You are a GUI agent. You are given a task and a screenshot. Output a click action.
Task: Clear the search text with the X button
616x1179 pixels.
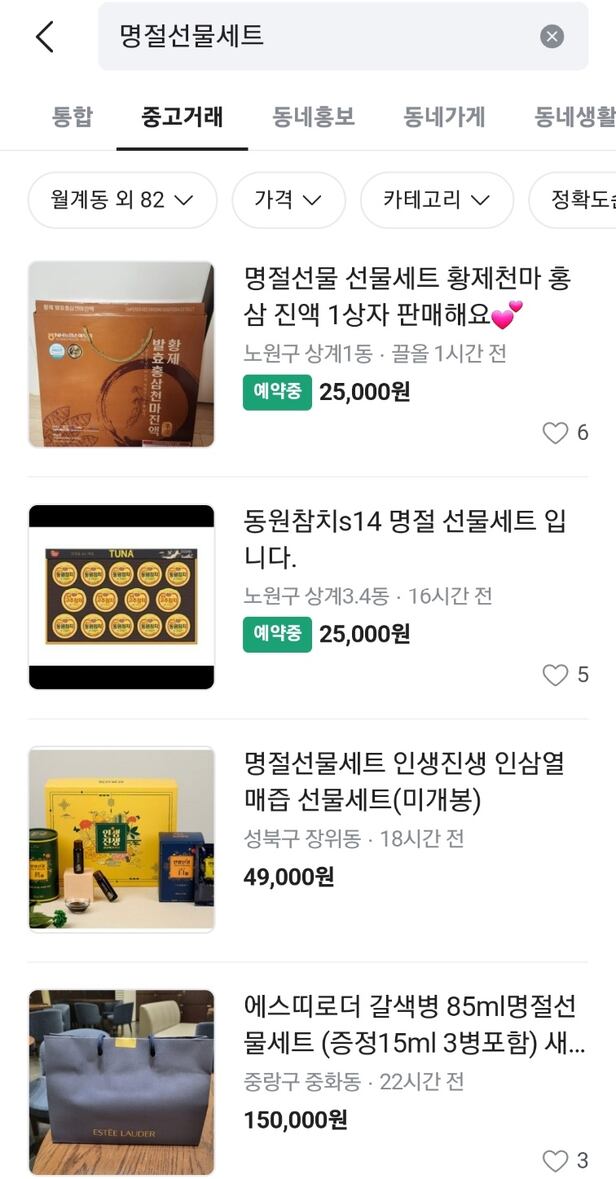552,37
